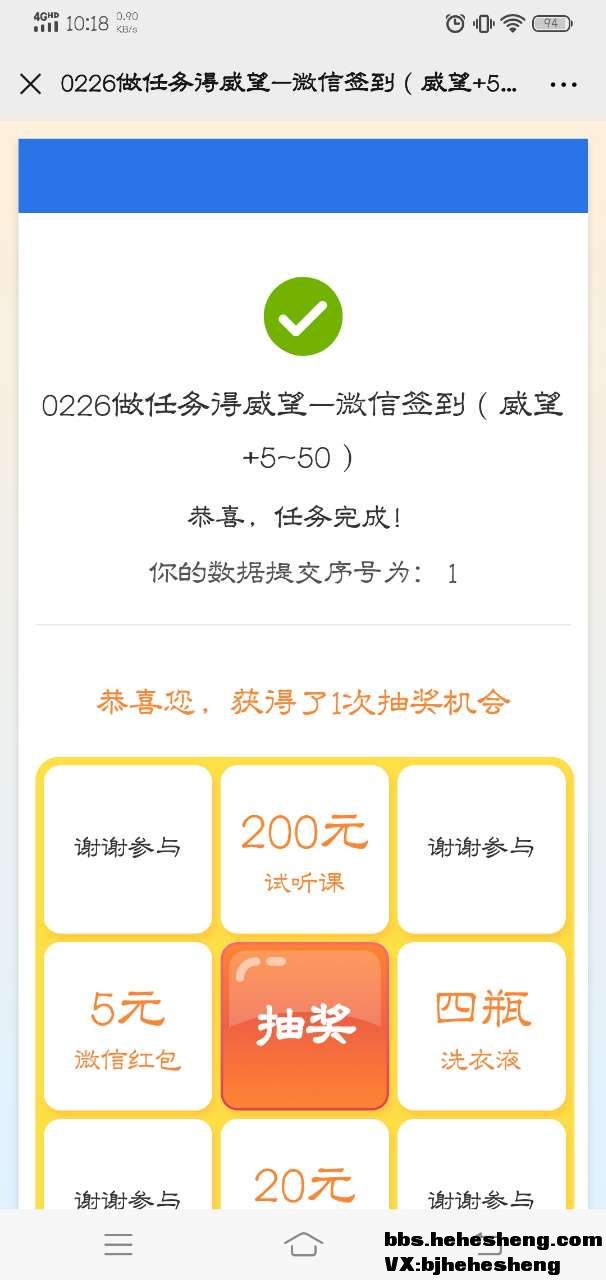Tap the orange 抽奖 draw button
Screen dimensions: 606x1280
[x=304, y=1026]
